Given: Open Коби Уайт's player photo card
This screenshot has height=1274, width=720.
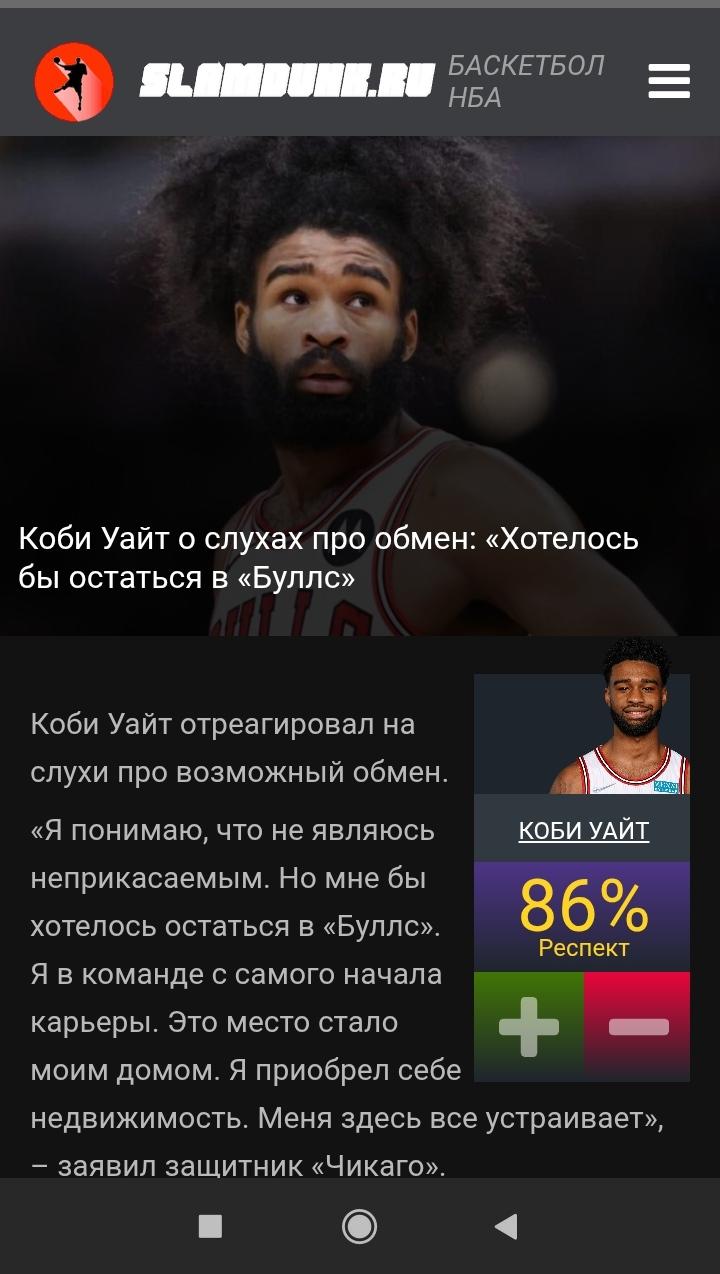Looking at the screenshot, I should (582, 733).
